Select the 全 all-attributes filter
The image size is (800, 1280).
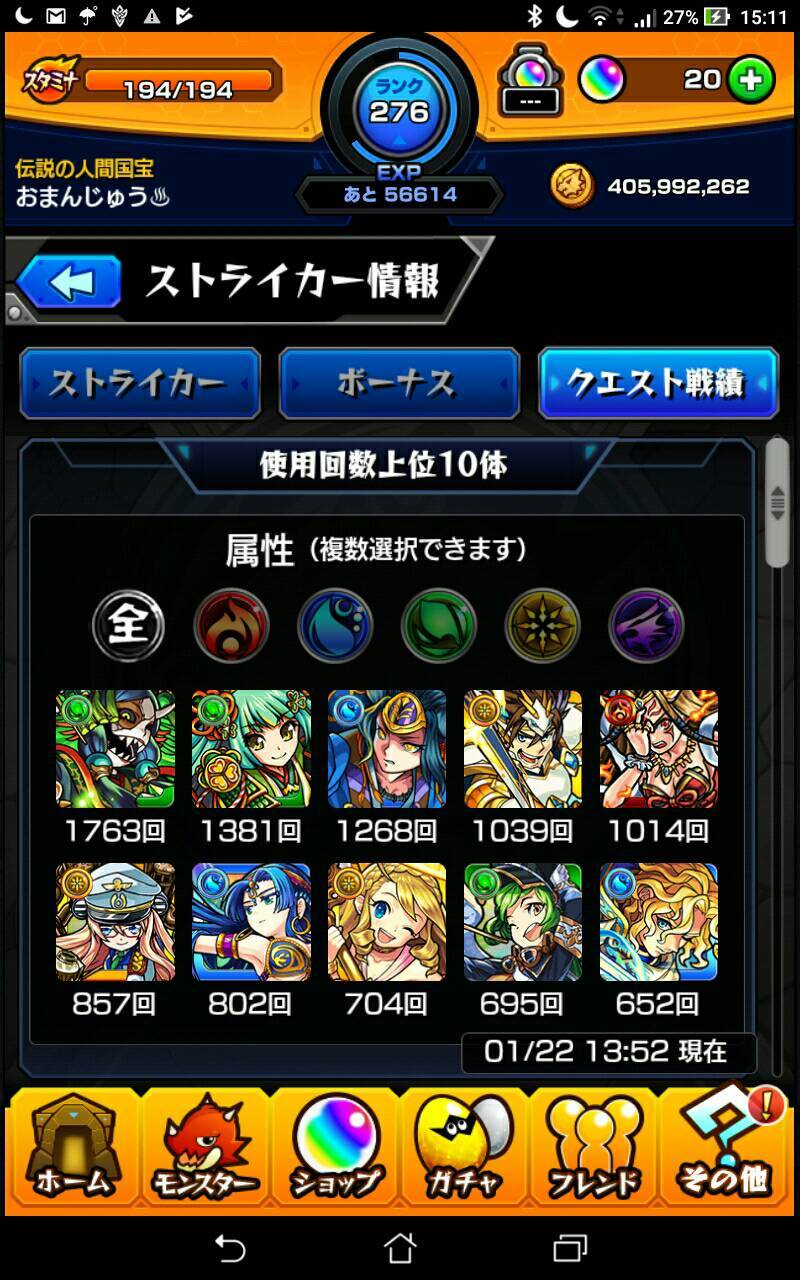(x=128, y=625)
